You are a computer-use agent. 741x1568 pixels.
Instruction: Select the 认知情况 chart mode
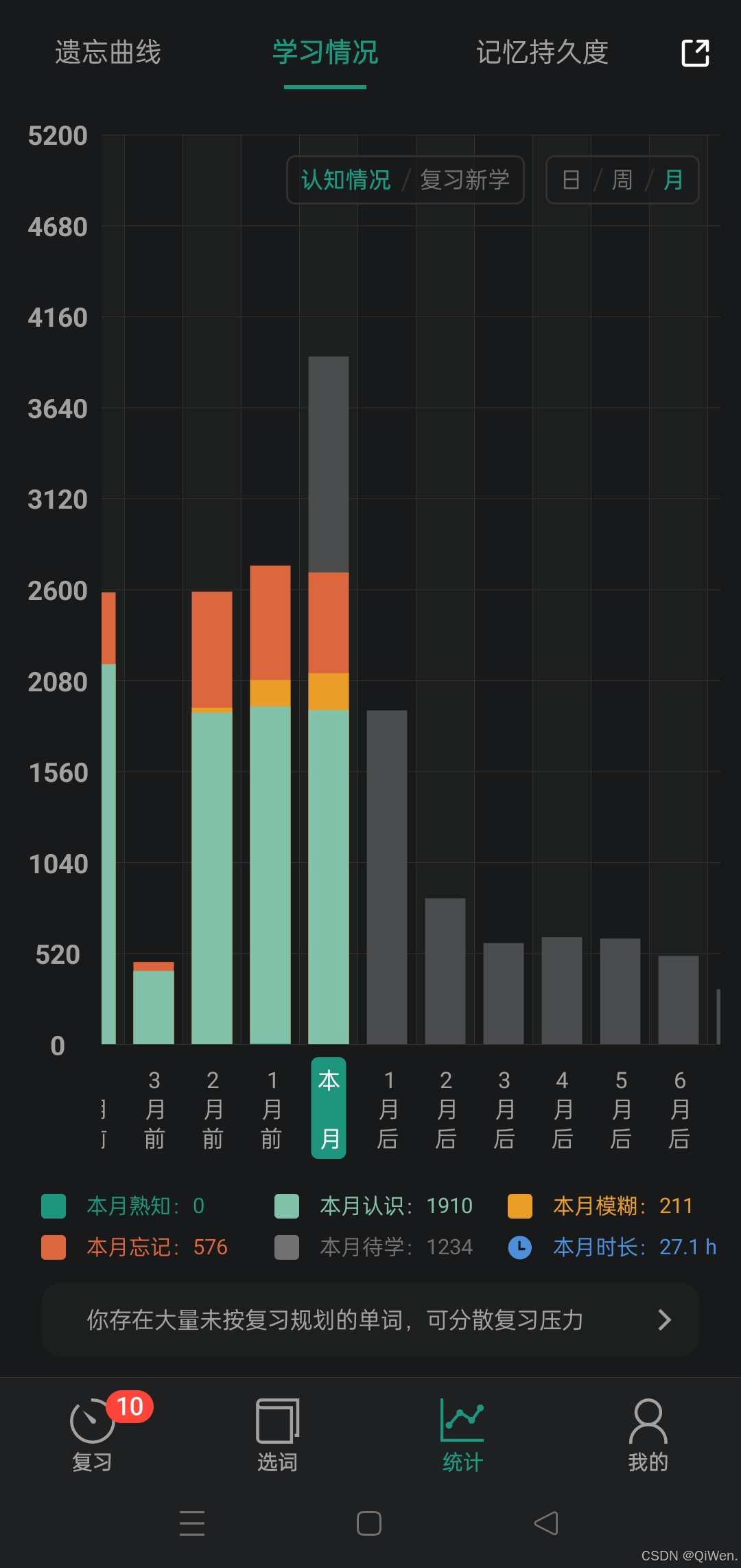[x=346, y=180]
